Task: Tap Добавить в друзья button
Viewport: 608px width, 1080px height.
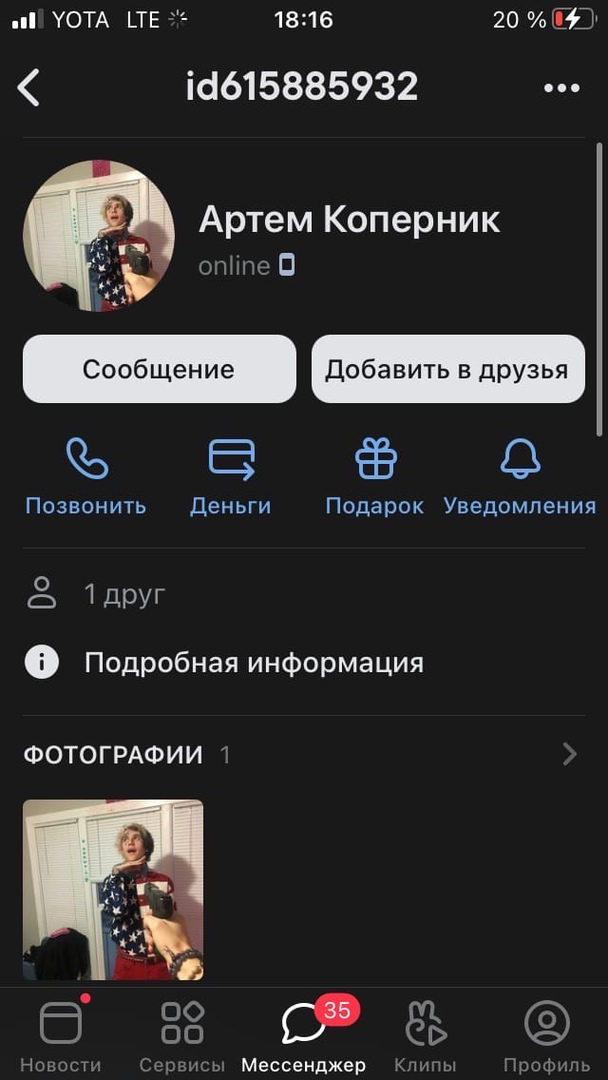Action: (x=448, y=369)
